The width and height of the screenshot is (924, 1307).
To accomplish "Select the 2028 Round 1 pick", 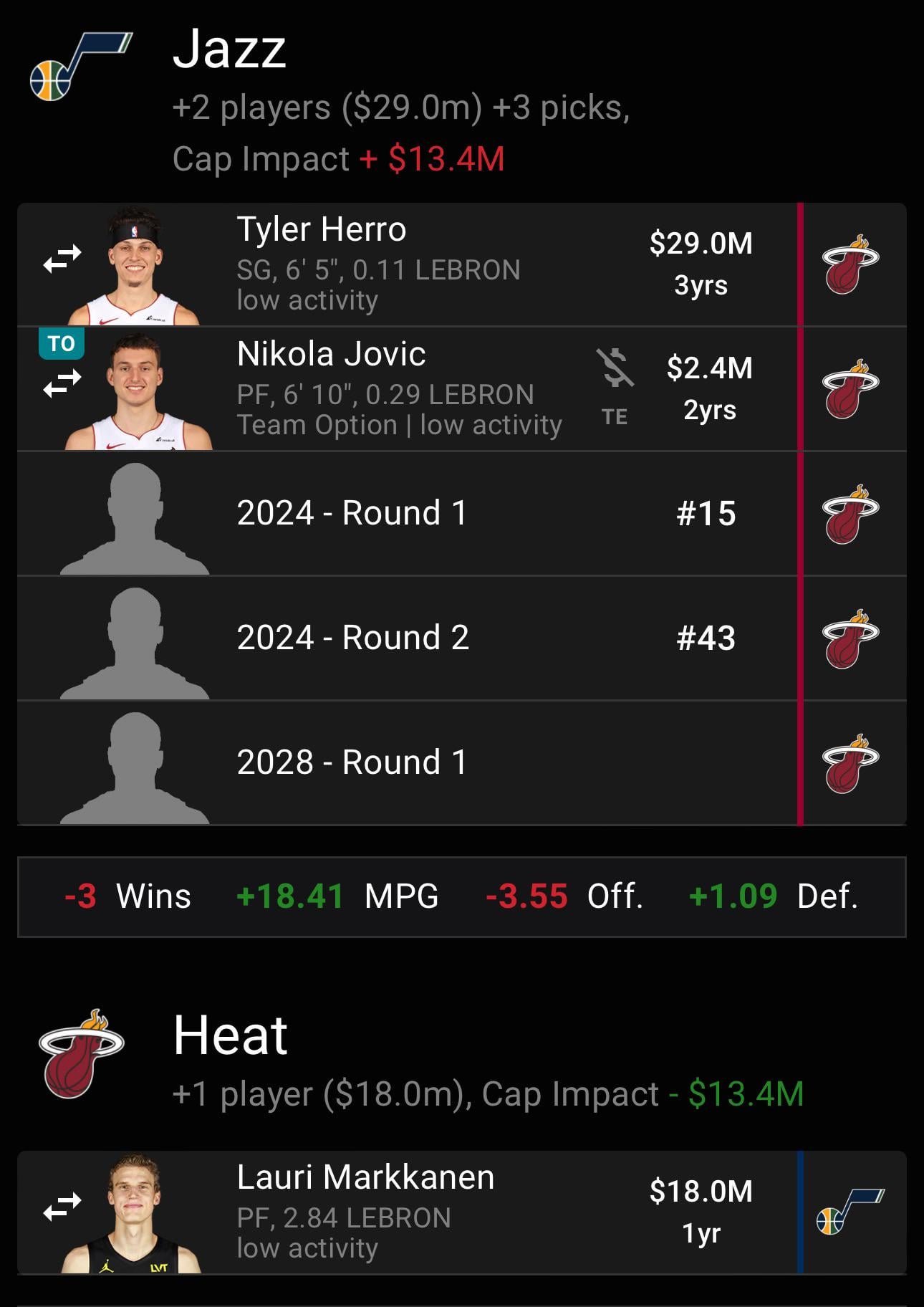I will click(430, 763).
